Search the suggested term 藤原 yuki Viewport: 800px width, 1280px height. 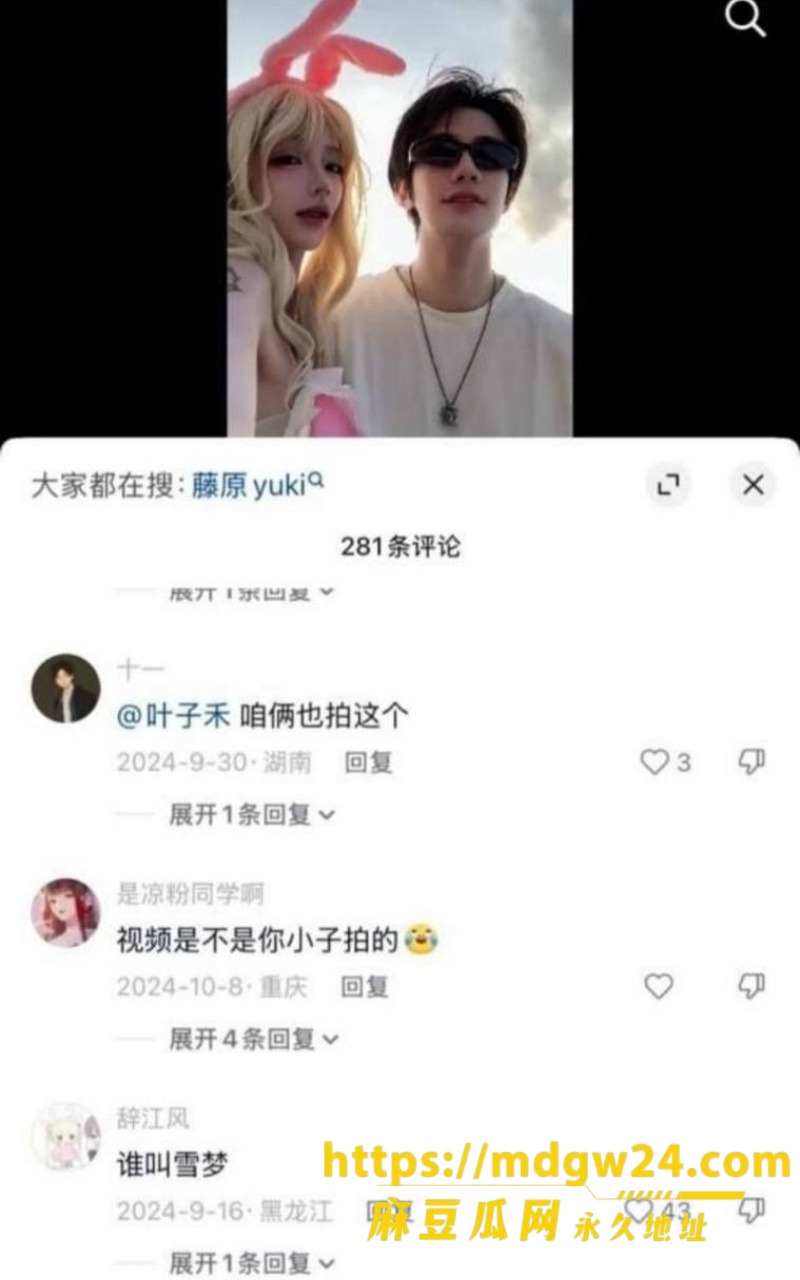258,486
